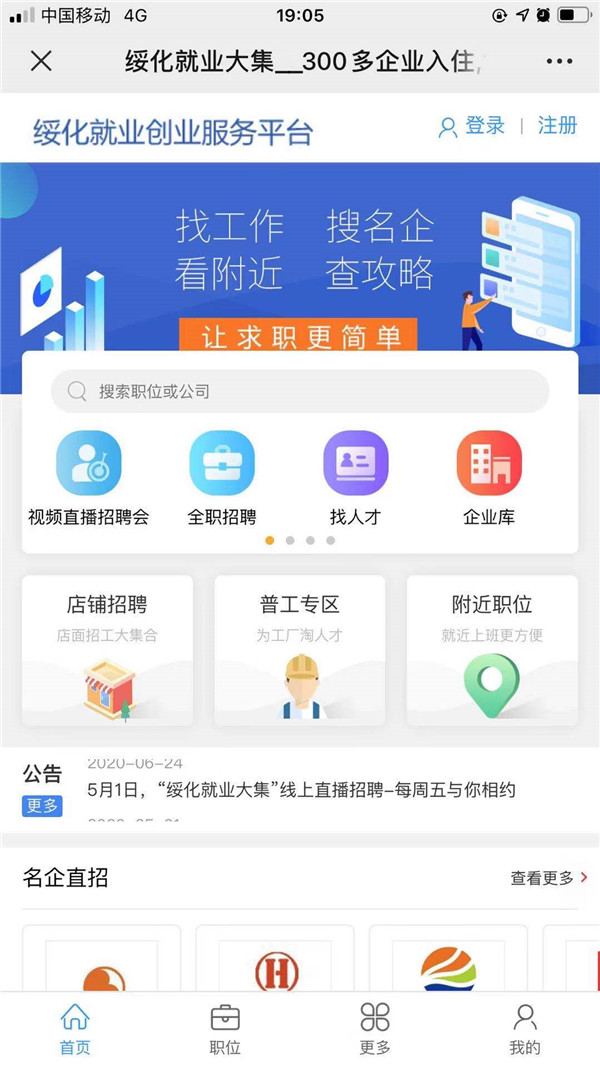Switch to the 职位 tab
This screenshot has height=1066, width=600.
(x=225, y=1030)
